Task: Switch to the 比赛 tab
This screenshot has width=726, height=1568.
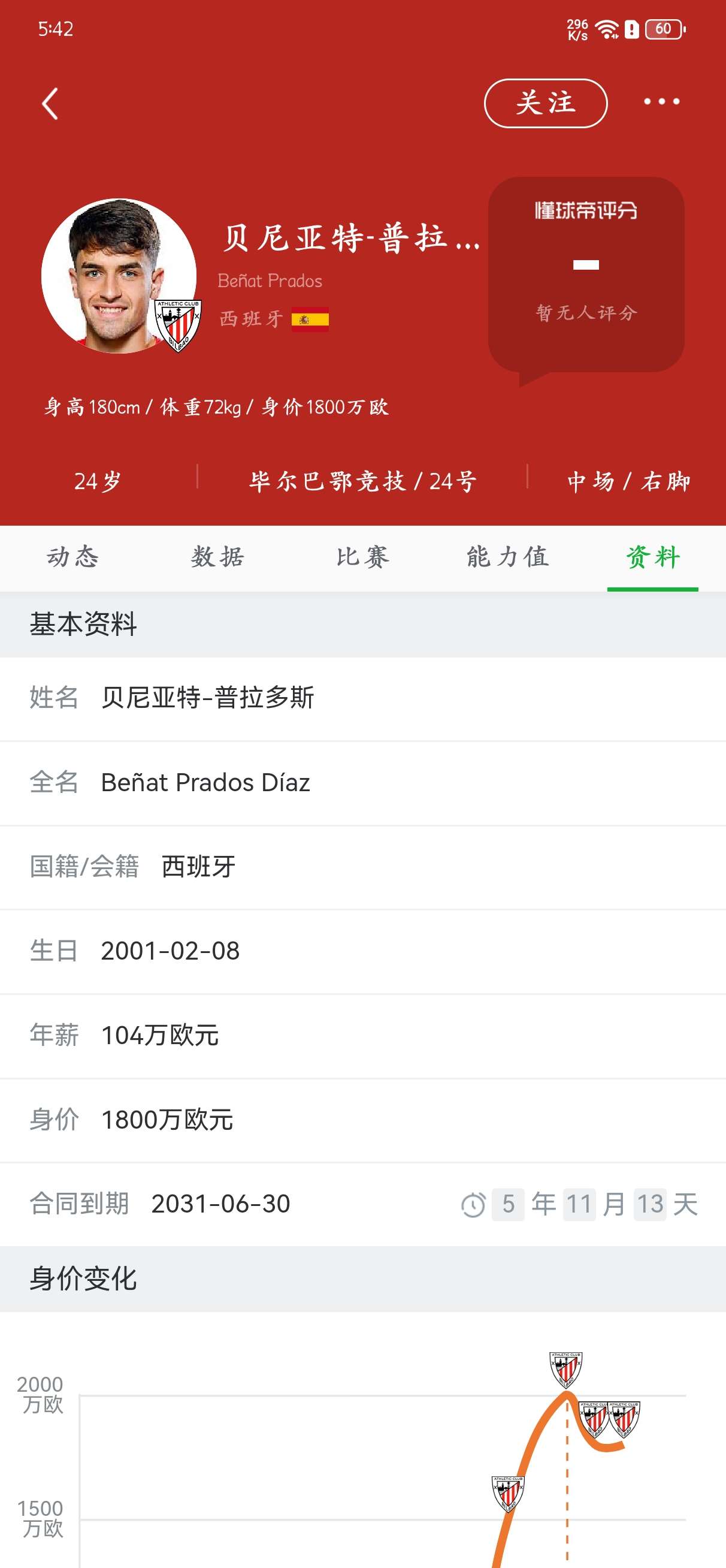Action: point(362,557)
